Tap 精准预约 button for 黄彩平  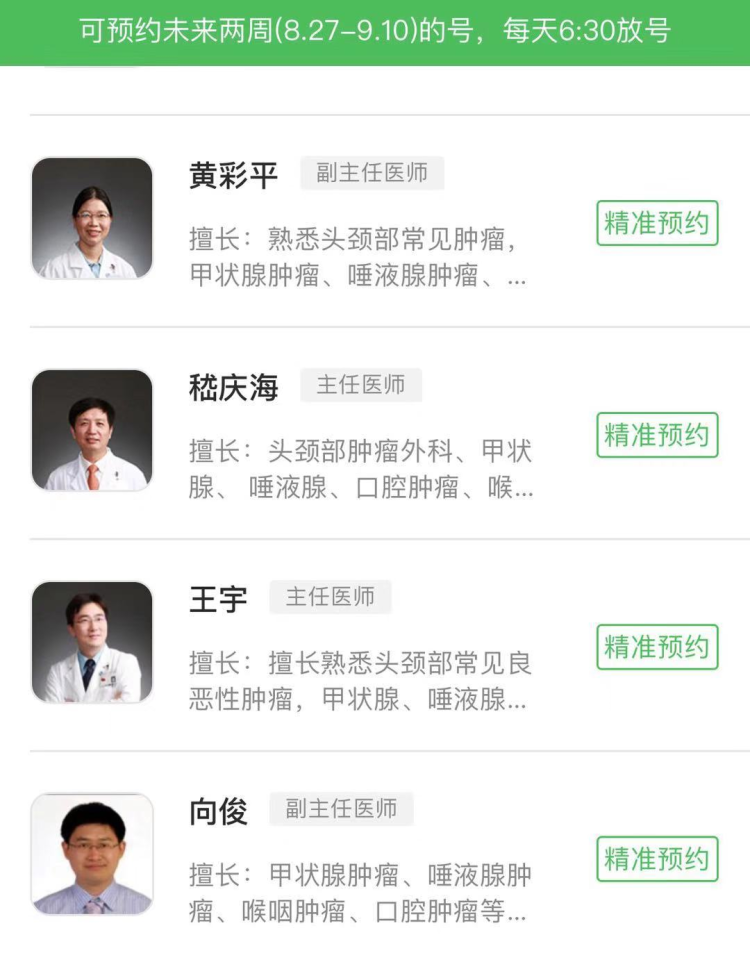tap(657, 223)
